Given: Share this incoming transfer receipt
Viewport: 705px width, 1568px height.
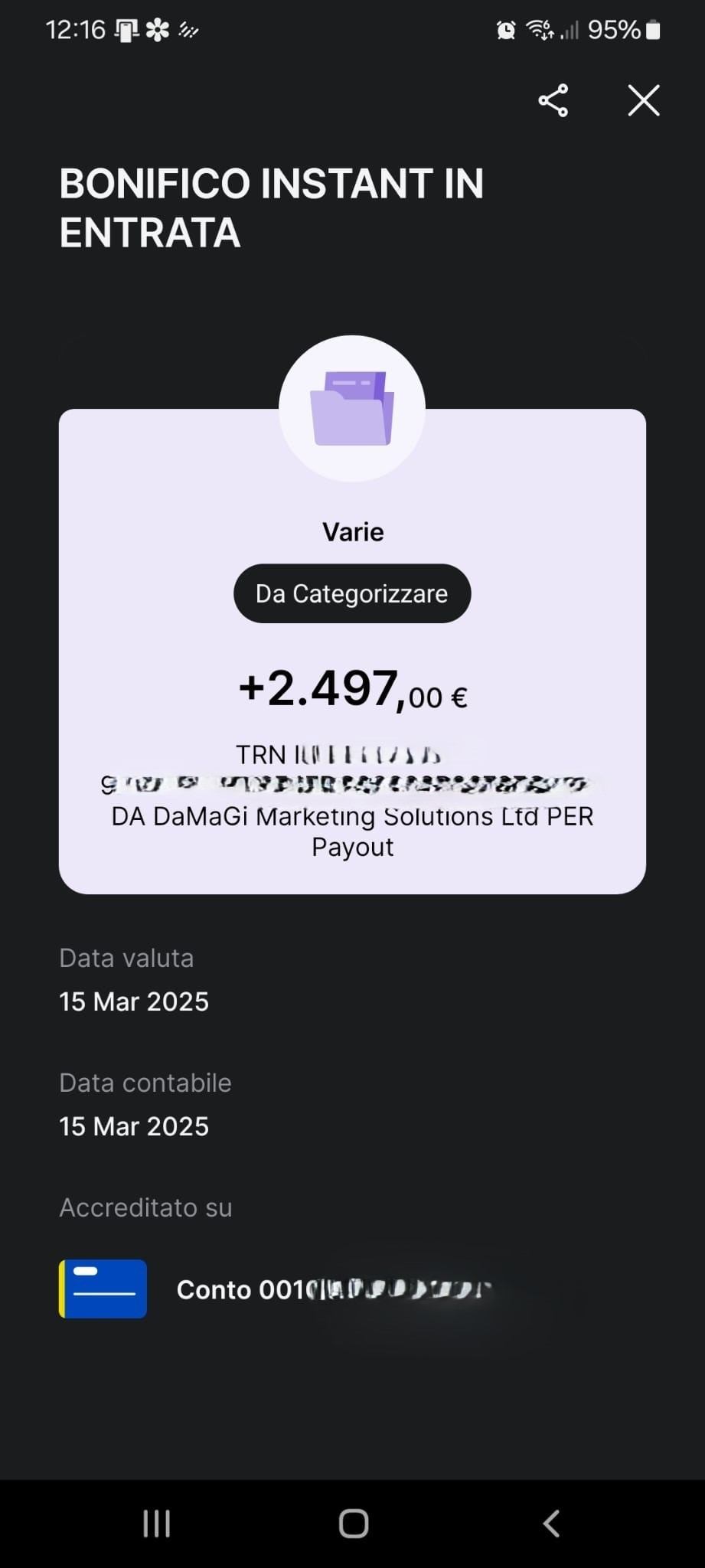Looking at the screenshot, I should click(553, 100).
